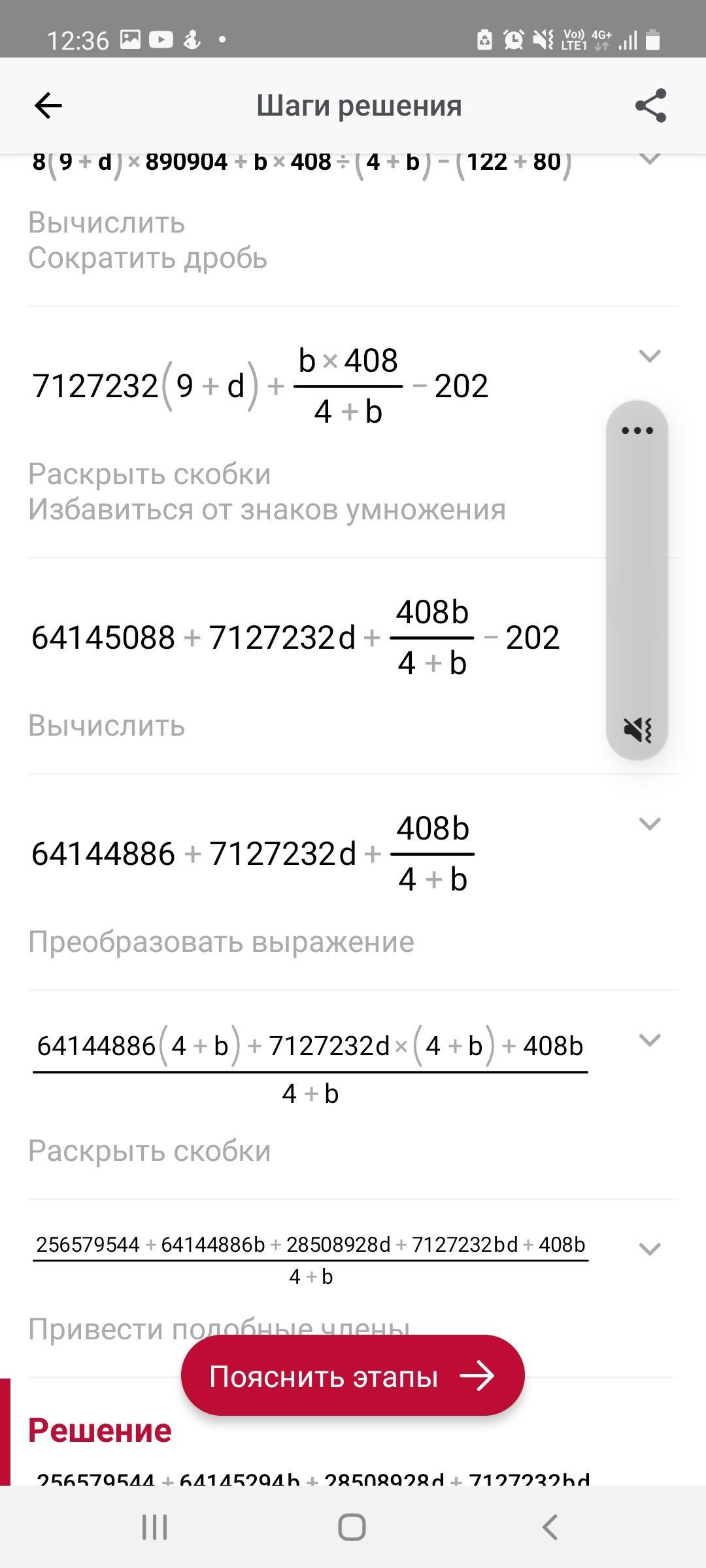Tap the muted sound icon in volume panel

pos(637,729)
